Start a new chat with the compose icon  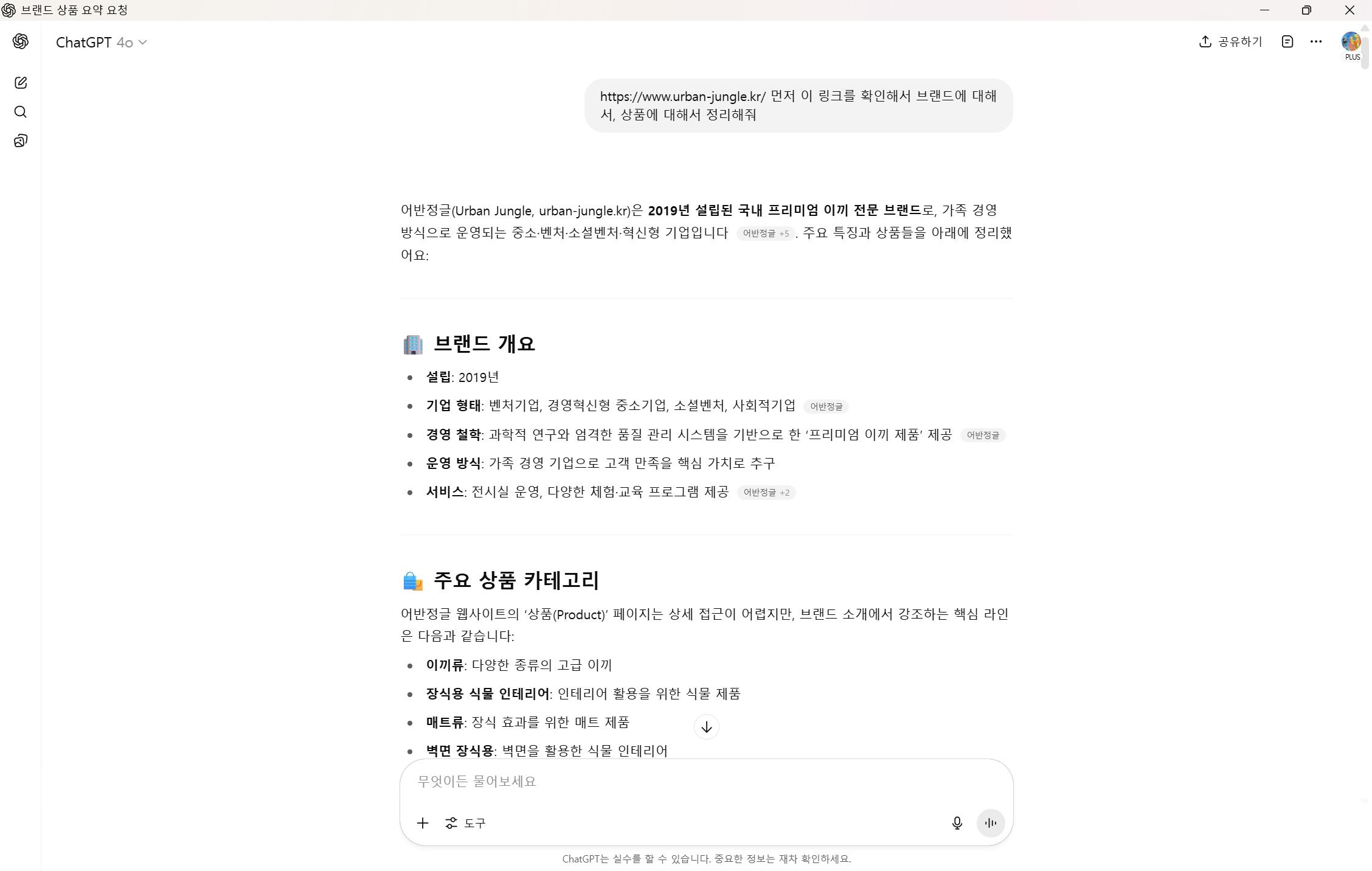(21, 83)
